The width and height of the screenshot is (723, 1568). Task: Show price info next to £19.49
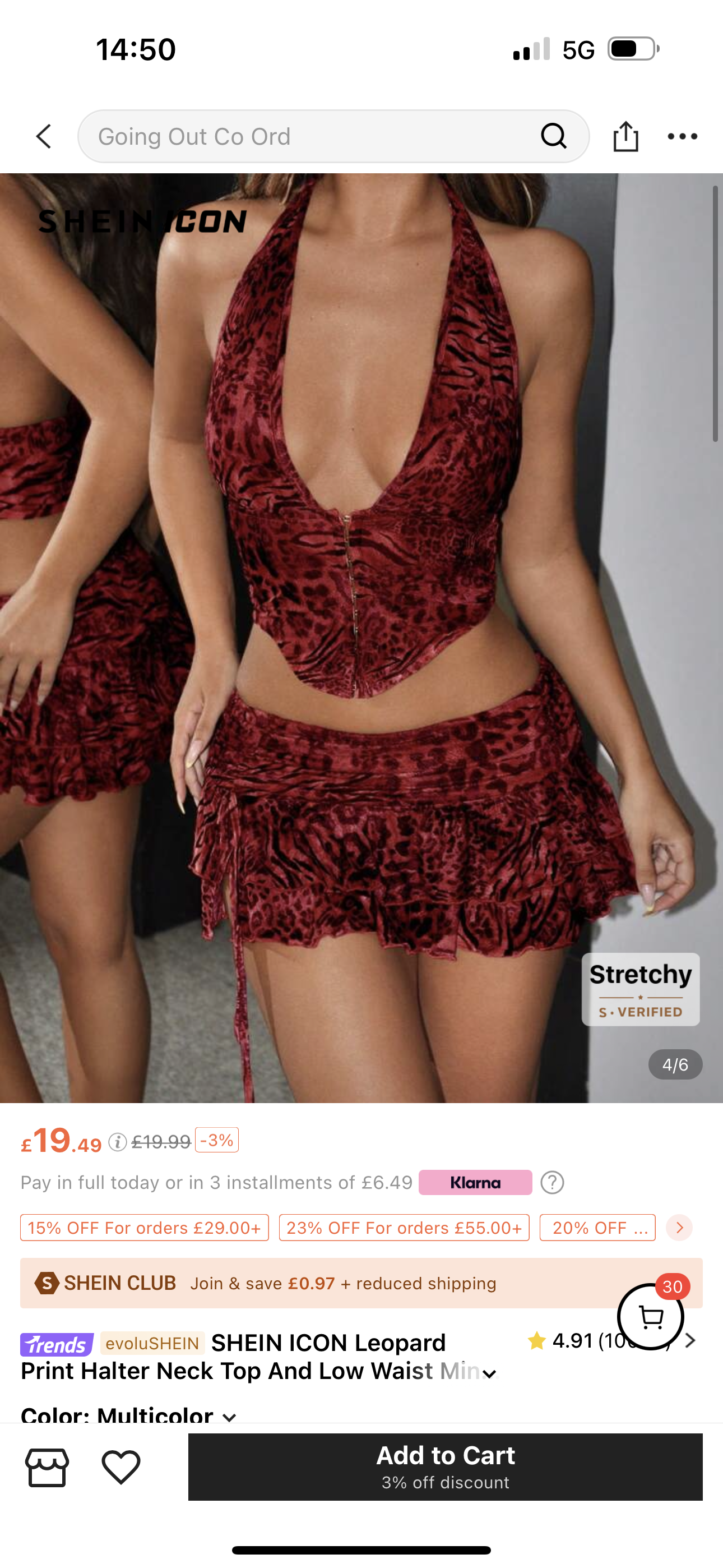pos(117,1142)
